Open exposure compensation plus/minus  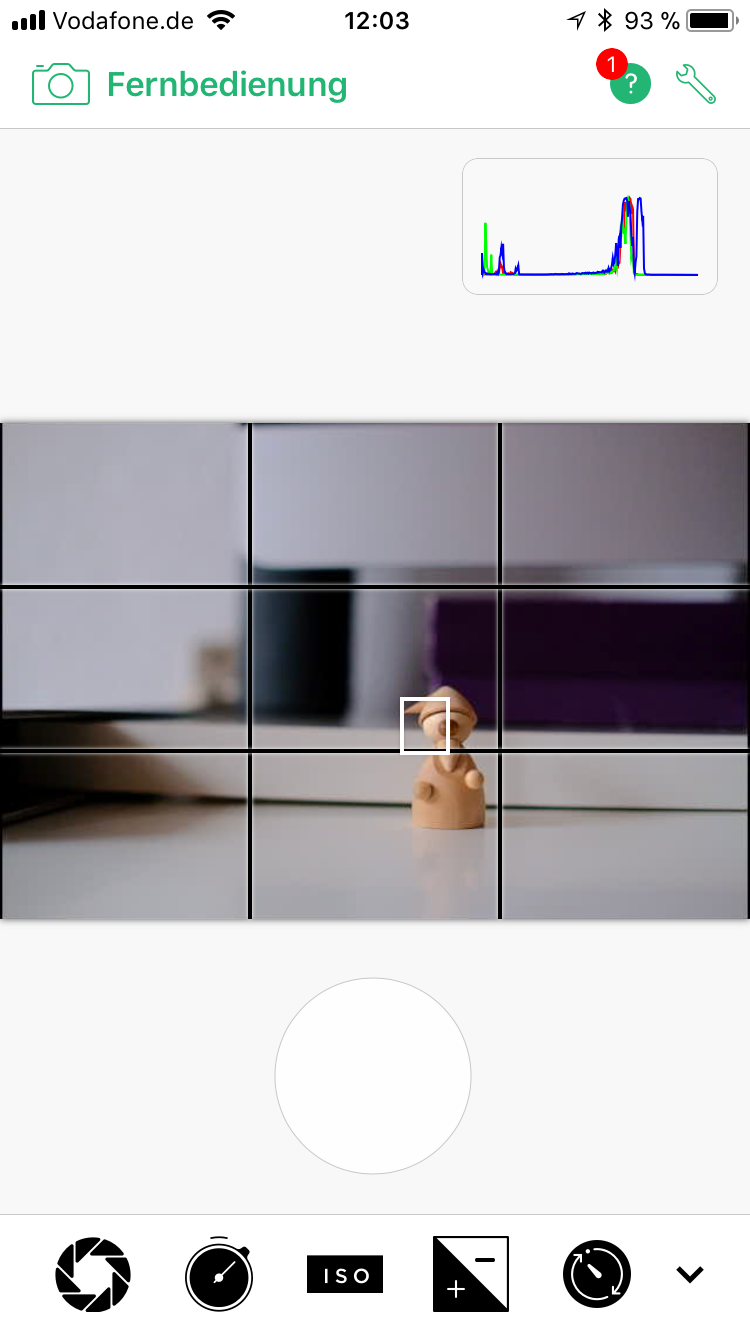pyautogui.click(x=471, y=1274)
